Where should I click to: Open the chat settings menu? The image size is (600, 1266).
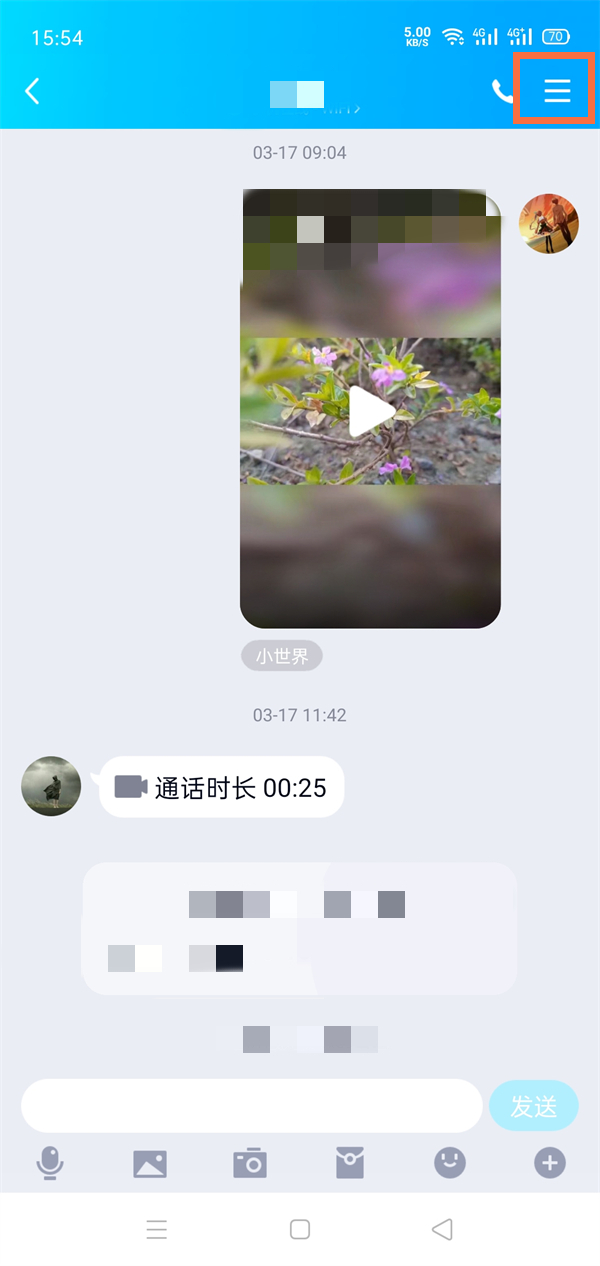point(556,91)
